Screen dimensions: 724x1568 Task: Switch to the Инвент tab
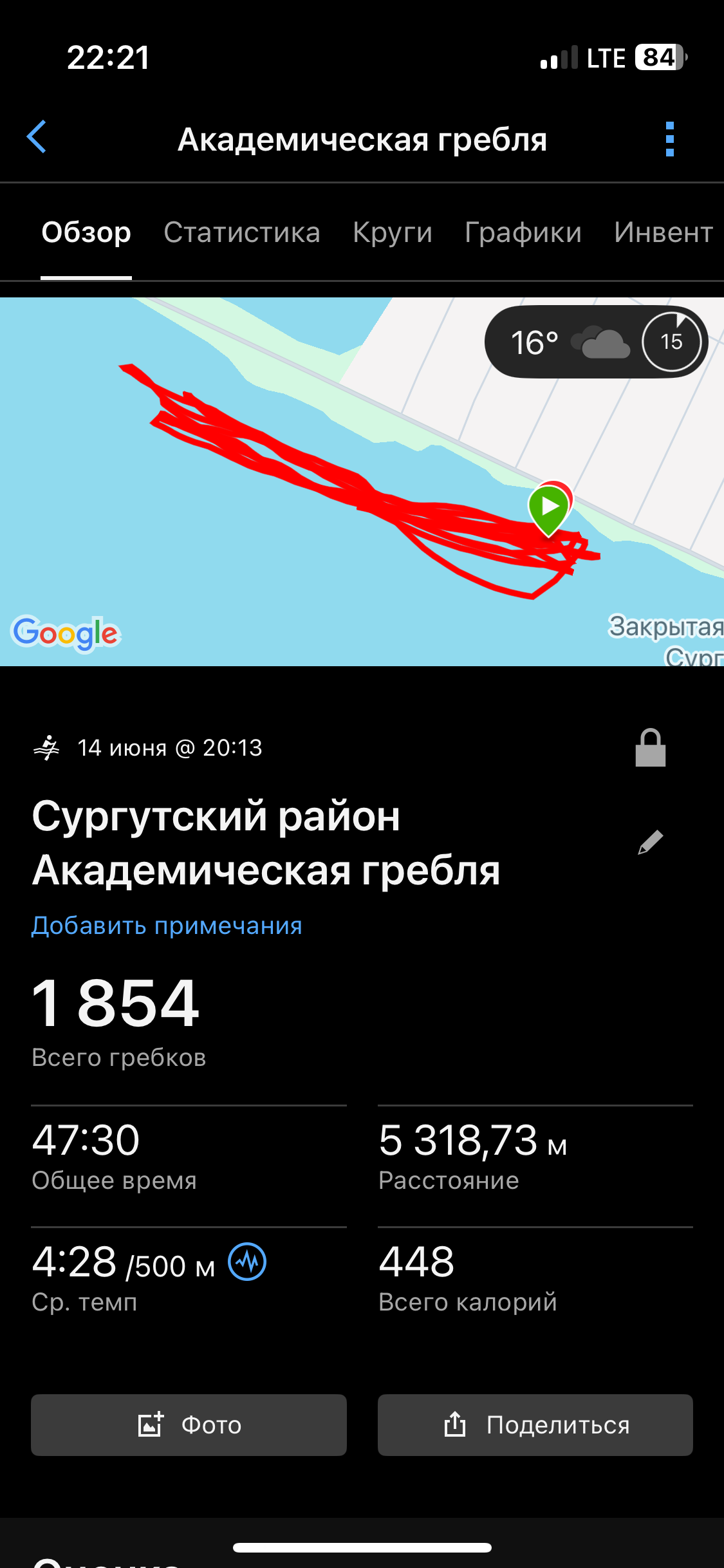click(x=664, y=232)
